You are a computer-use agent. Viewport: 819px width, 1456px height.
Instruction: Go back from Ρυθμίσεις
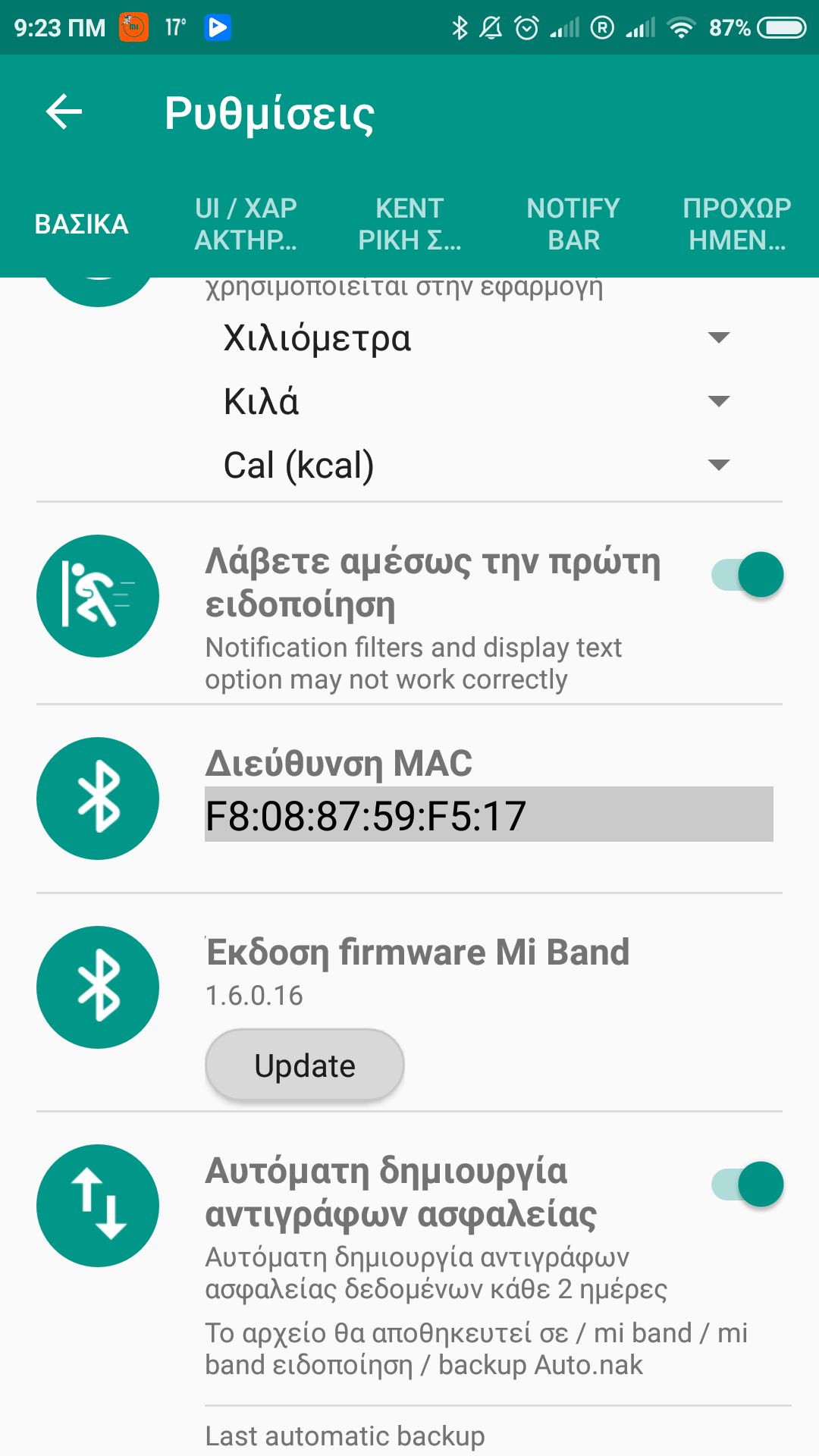click(x=64, y=112)
